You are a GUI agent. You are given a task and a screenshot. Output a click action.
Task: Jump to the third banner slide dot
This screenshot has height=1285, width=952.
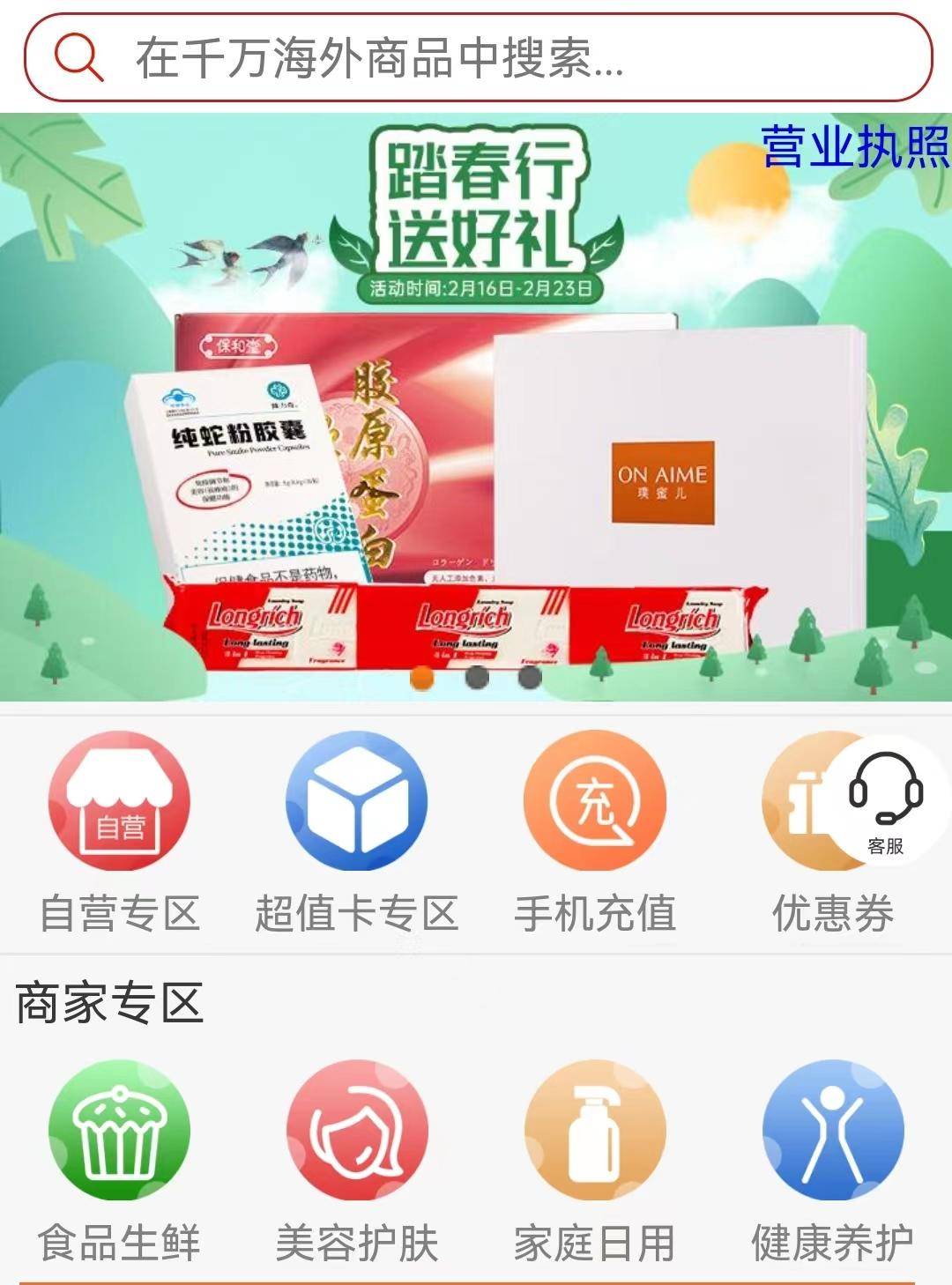point(529,678)
